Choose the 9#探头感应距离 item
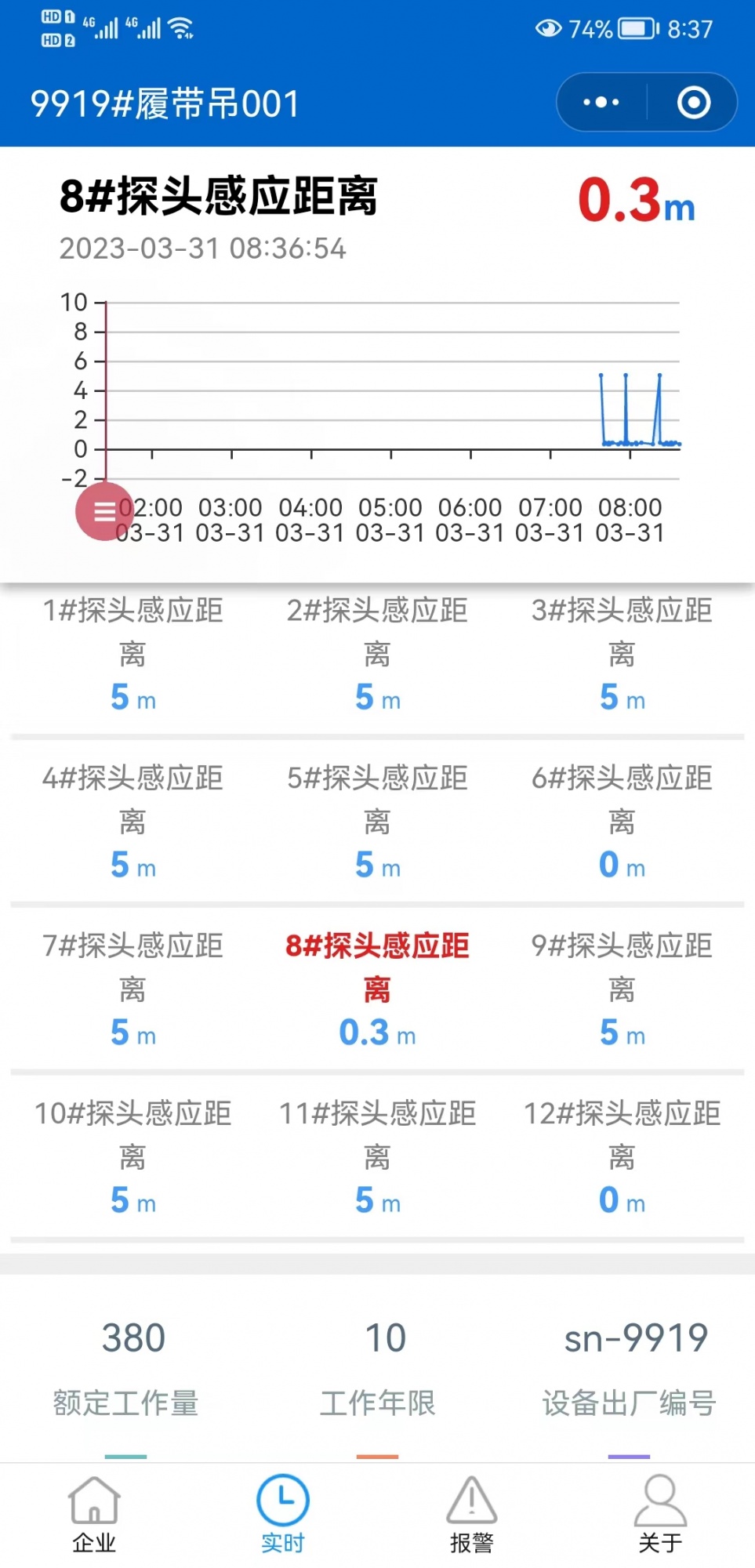The width and height of the screenshot is (755, 1568). pyautogui.click(x=622, y=989)
